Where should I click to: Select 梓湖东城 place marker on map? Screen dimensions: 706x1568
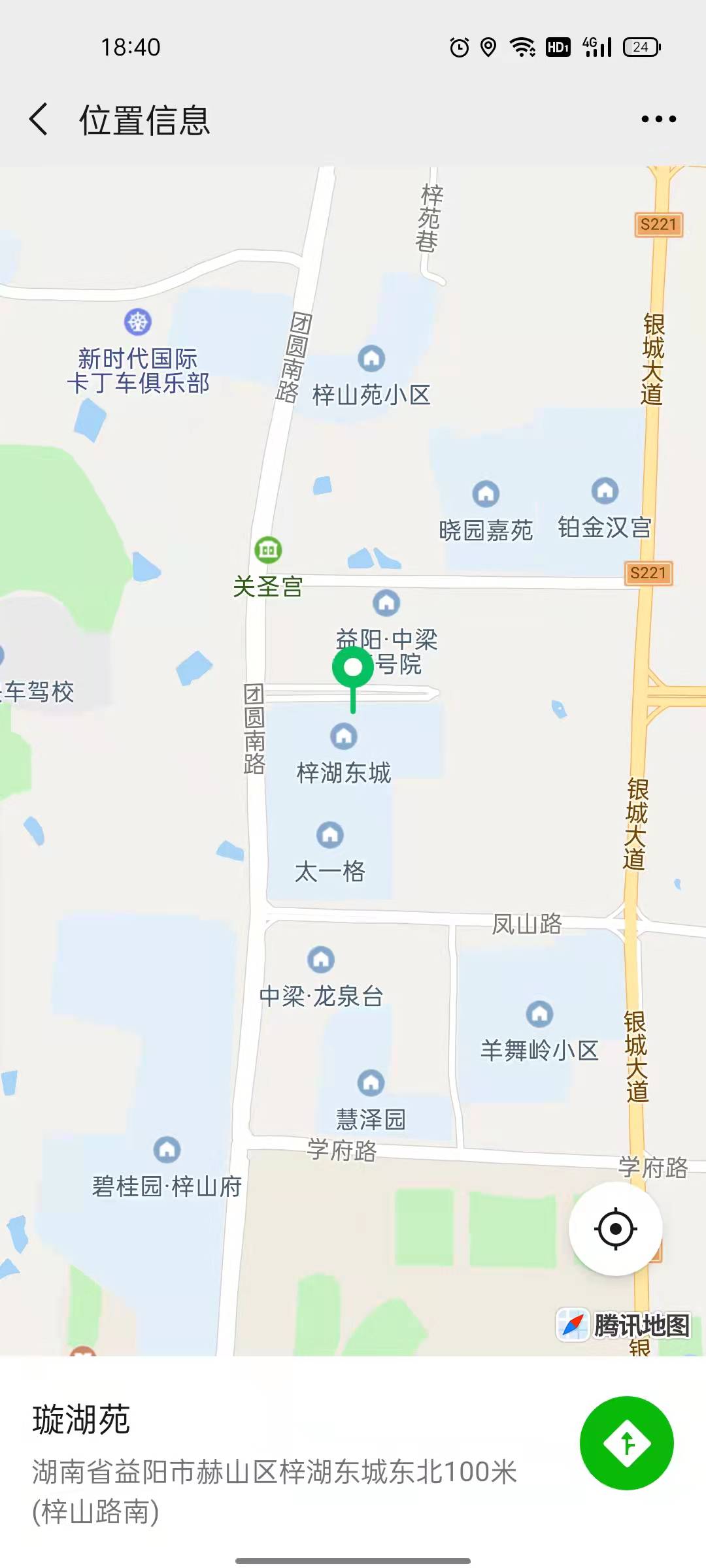[344, 737]
